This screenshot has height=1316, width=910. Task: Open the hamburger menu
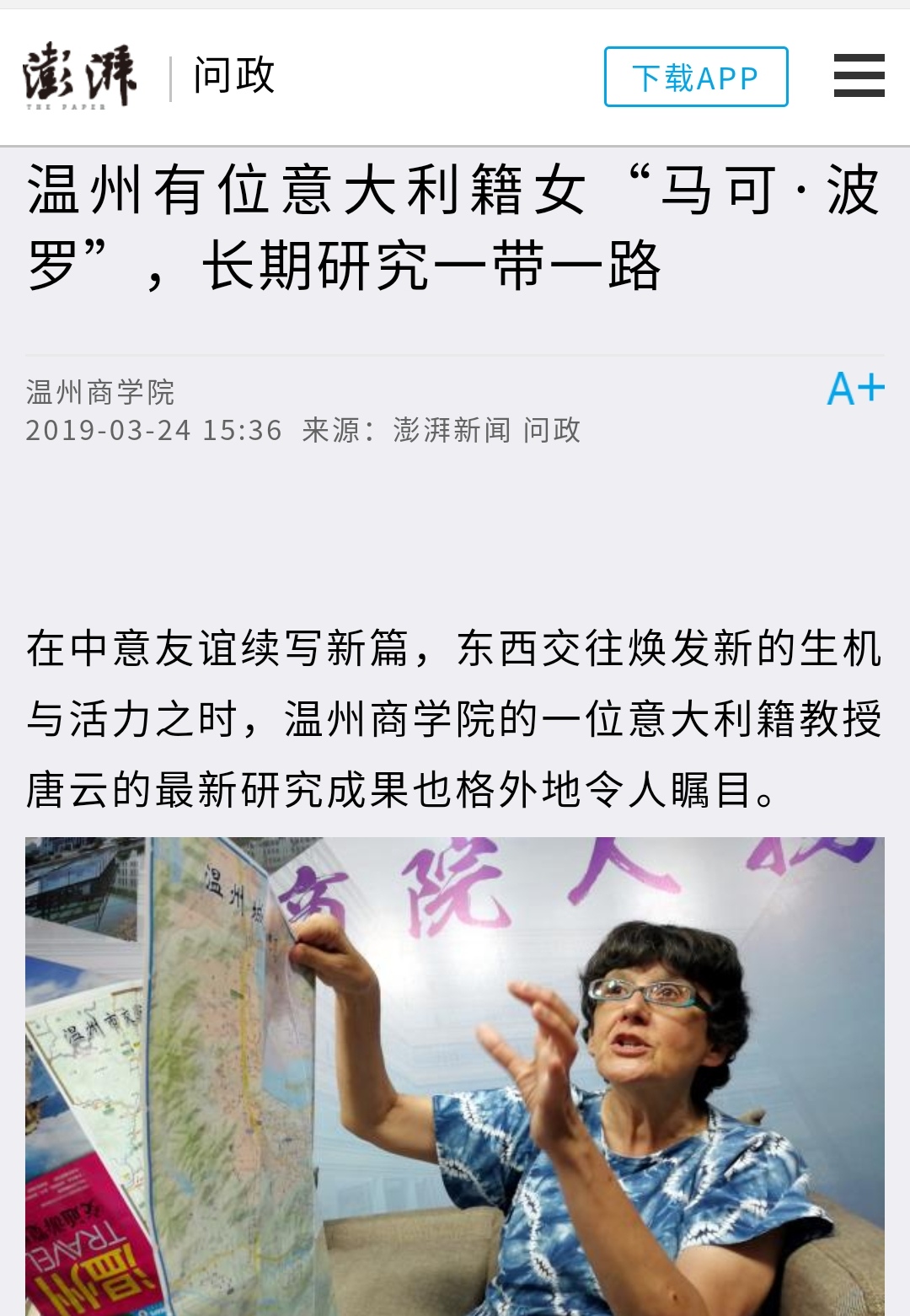[x=859, y=76]
